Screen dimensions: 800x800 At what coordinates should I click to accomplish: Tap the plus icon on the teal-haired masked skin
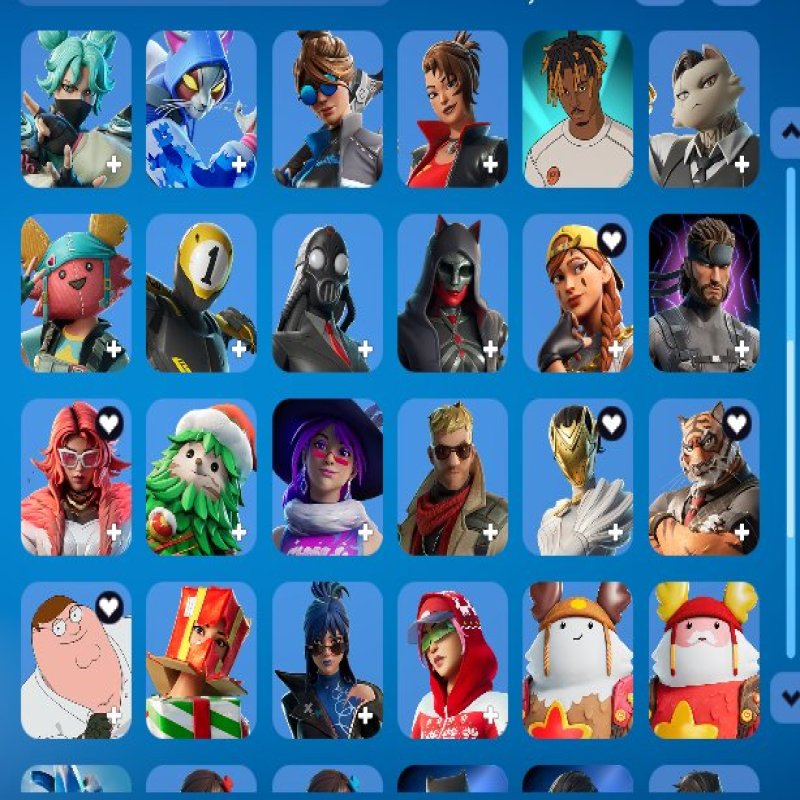(x=113, y=163)
